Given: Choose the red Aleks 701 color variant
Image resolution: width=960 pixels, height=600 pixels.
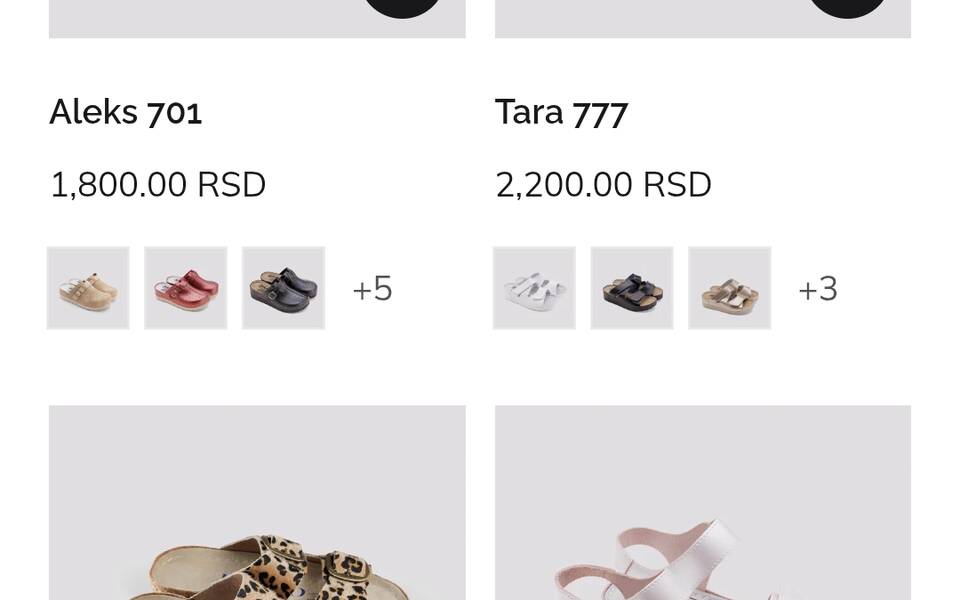Looking at the screenshot, I should point(186,288).
